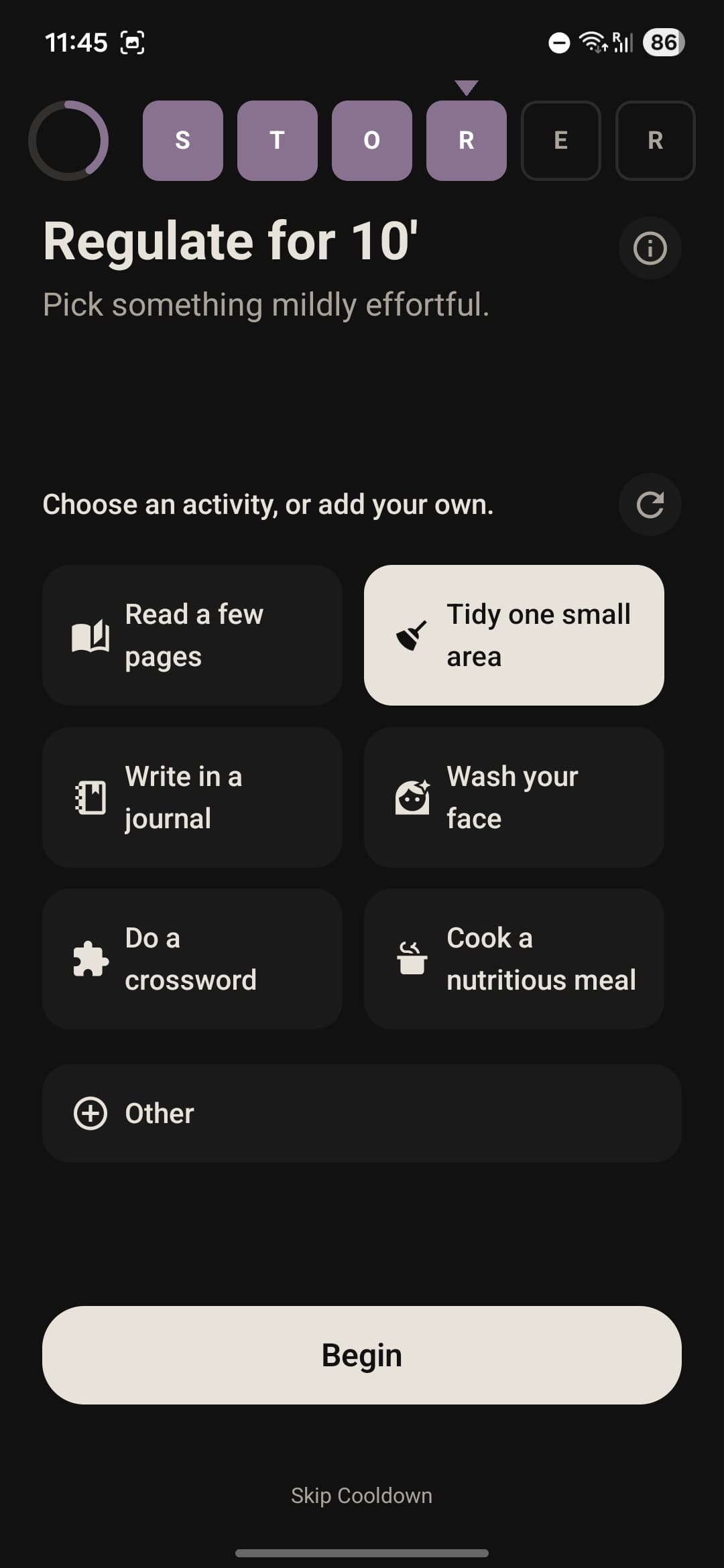Refresh the activity suggestions
The image size is (724, 1568).
pos(649,505)
